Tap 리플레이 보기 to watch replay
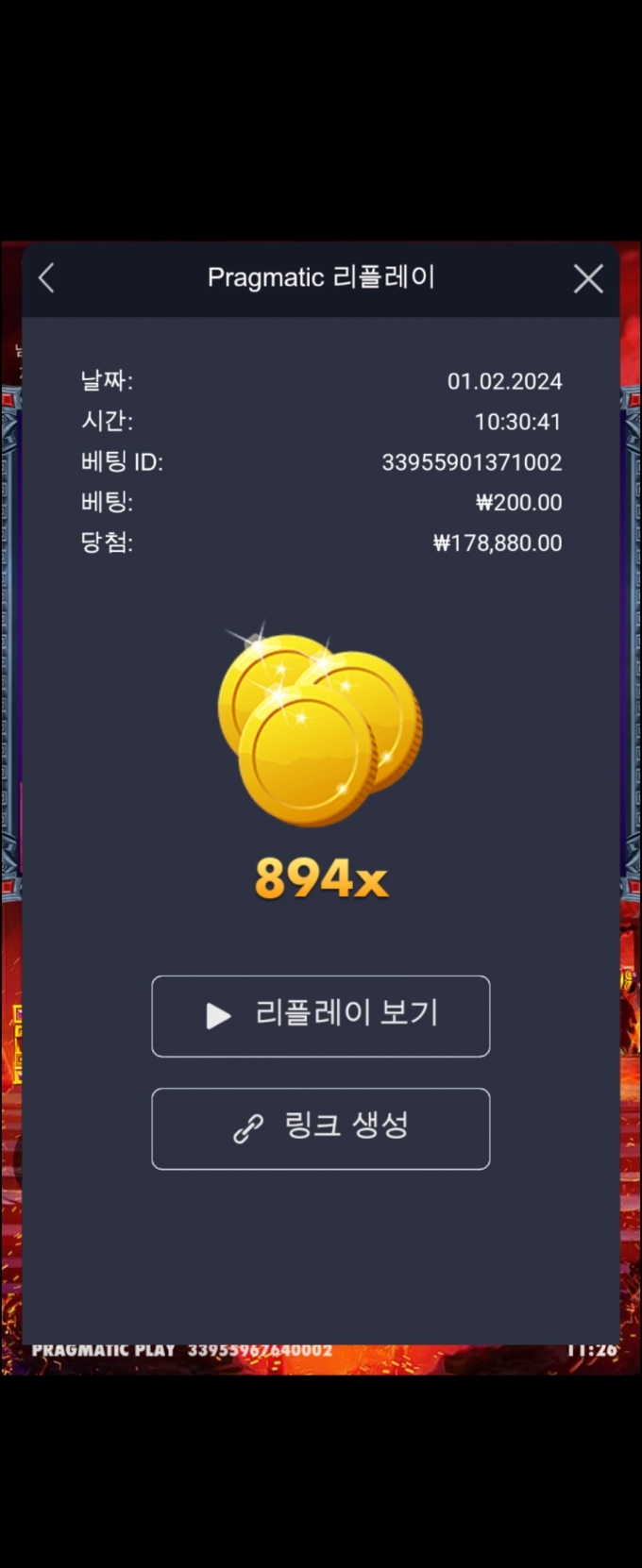642x1568 pixels. 320,1016
